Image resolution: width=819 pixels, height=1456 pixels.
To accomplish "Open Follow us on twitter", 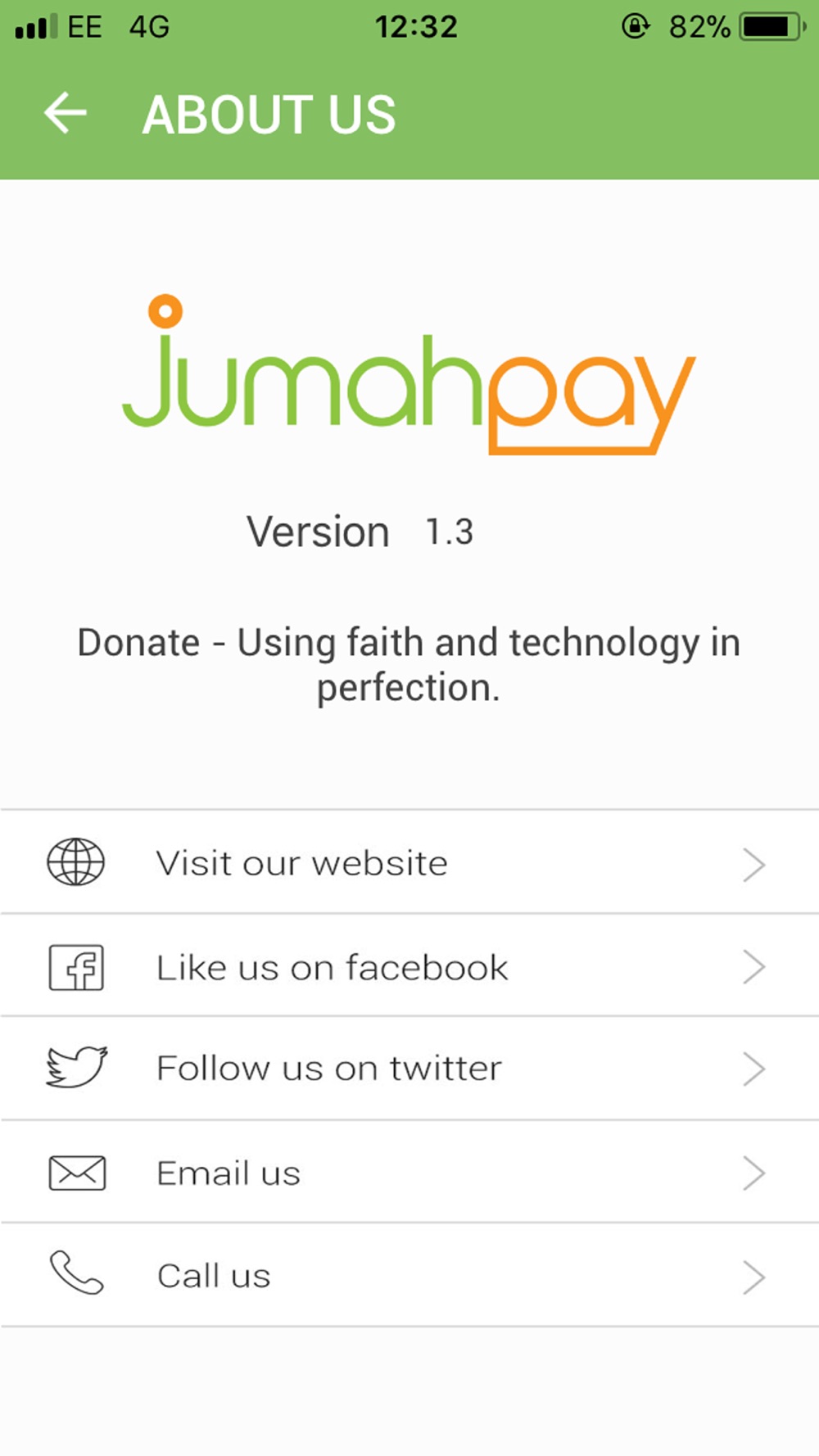I will [408, 1069].
